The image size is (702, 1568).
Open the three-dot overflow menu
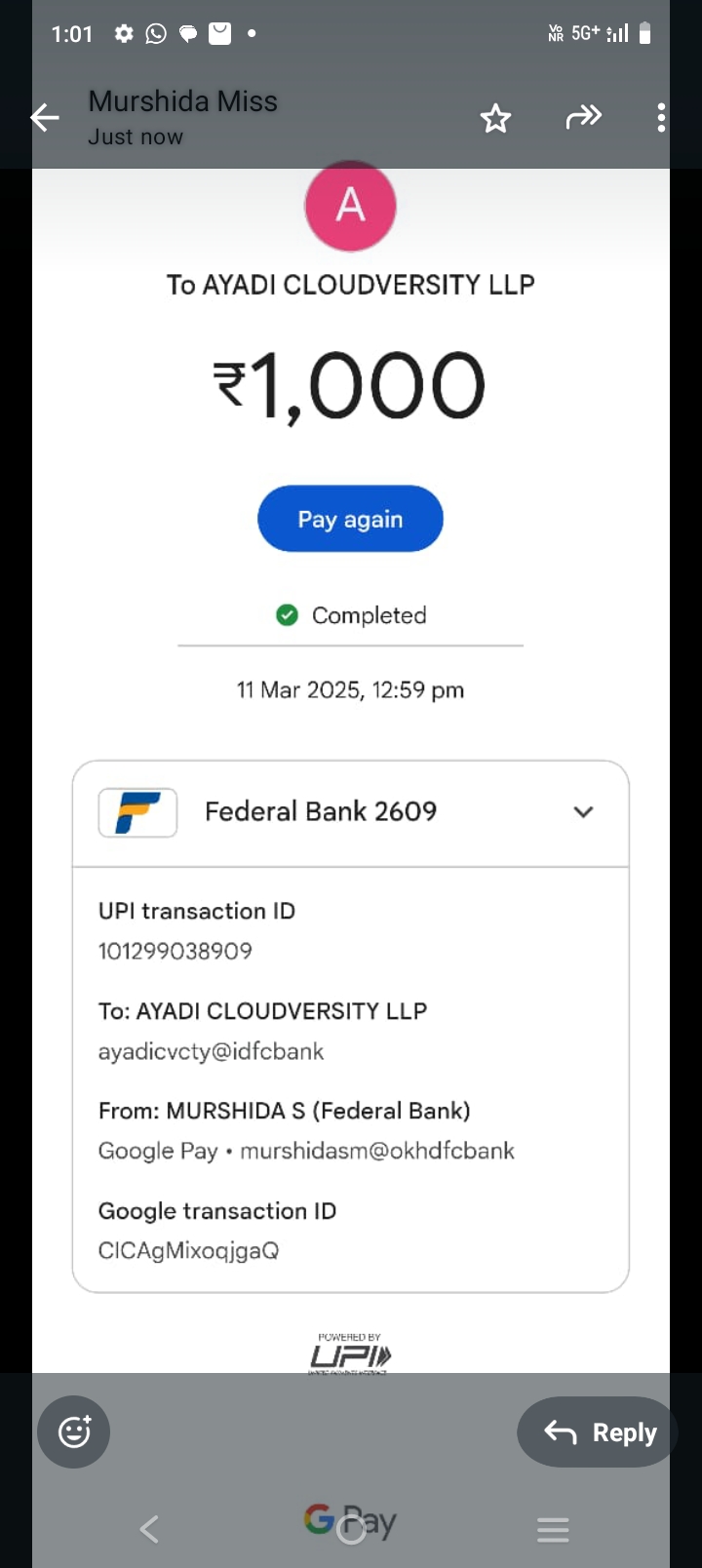pos(661,118)
